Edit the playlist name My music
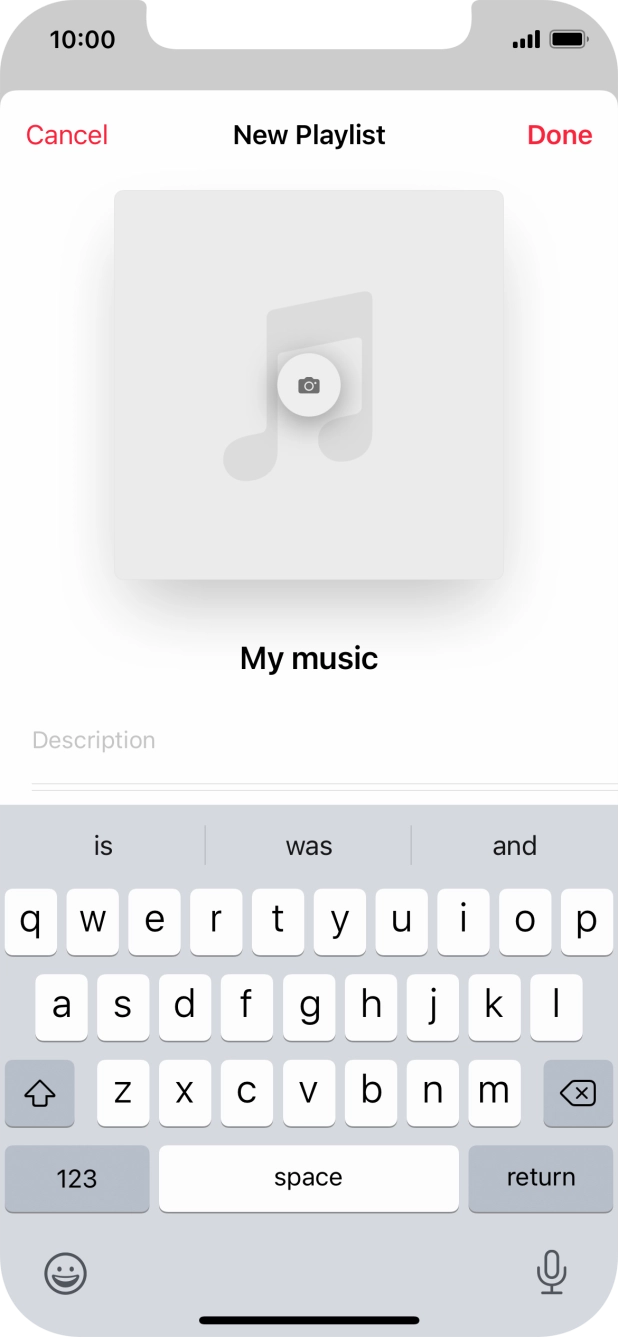Image resolution: width=618 pixels, height=1337 pixels. [x=309, y=658]
